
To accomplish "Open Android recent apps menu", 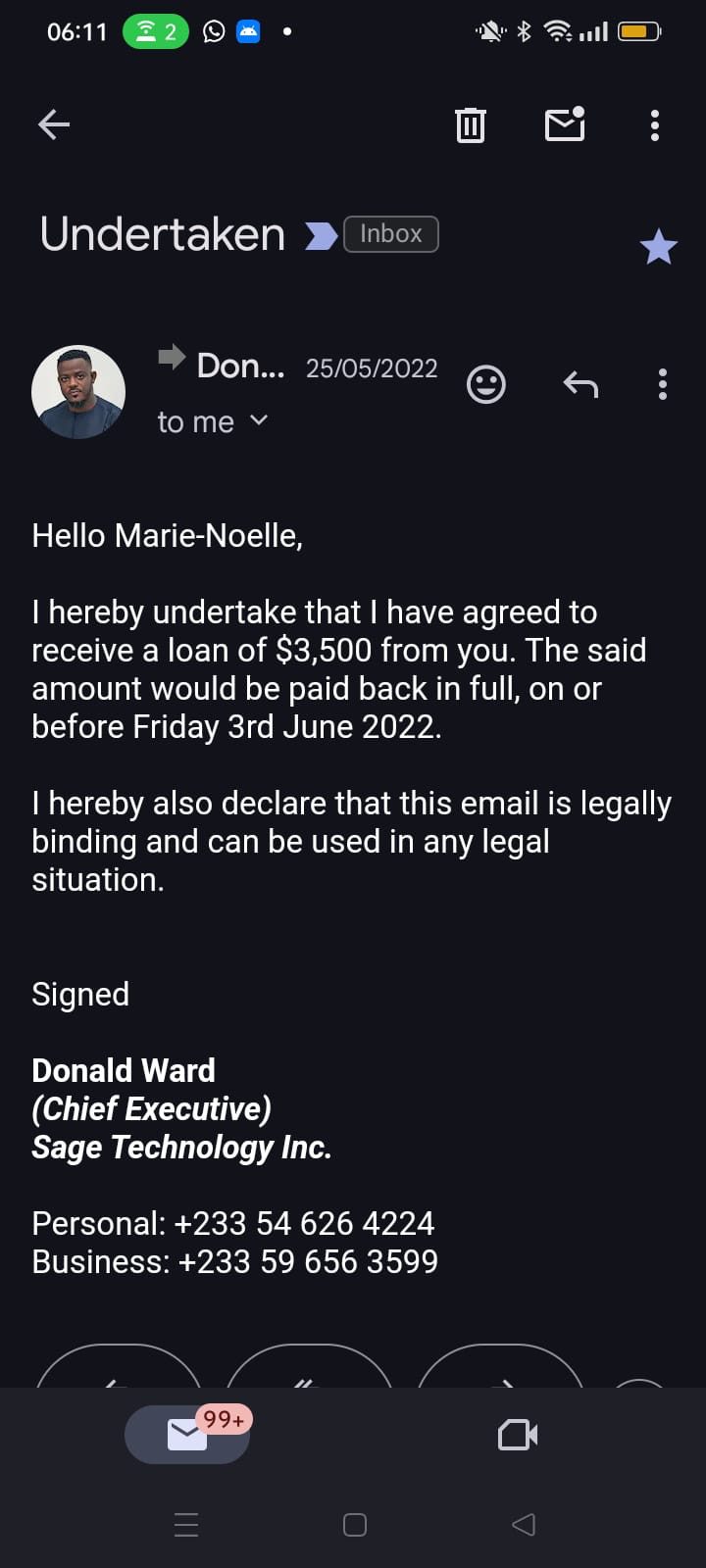I will point(186,1525).
